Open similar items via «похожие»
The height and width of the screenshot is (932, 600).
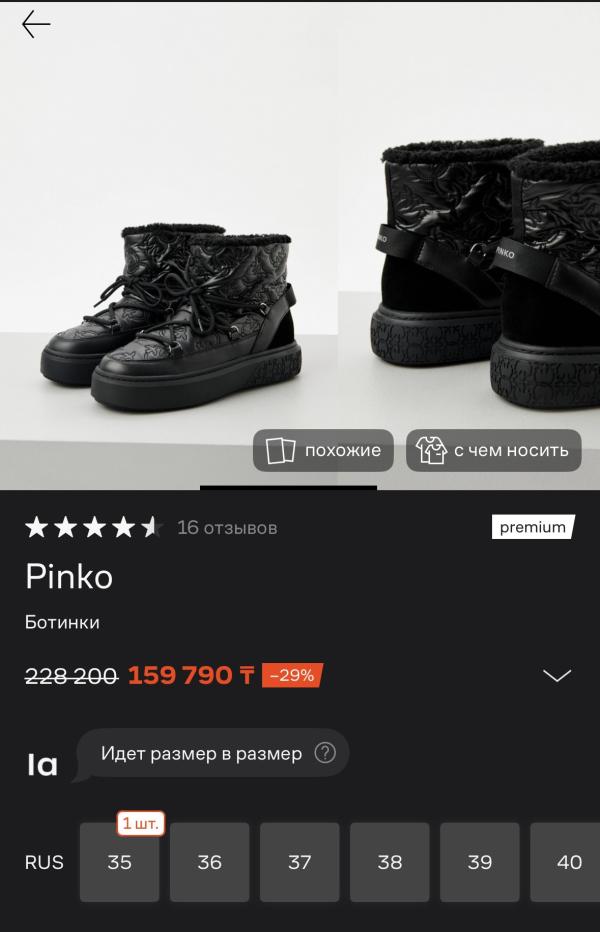tap(325, 450)
